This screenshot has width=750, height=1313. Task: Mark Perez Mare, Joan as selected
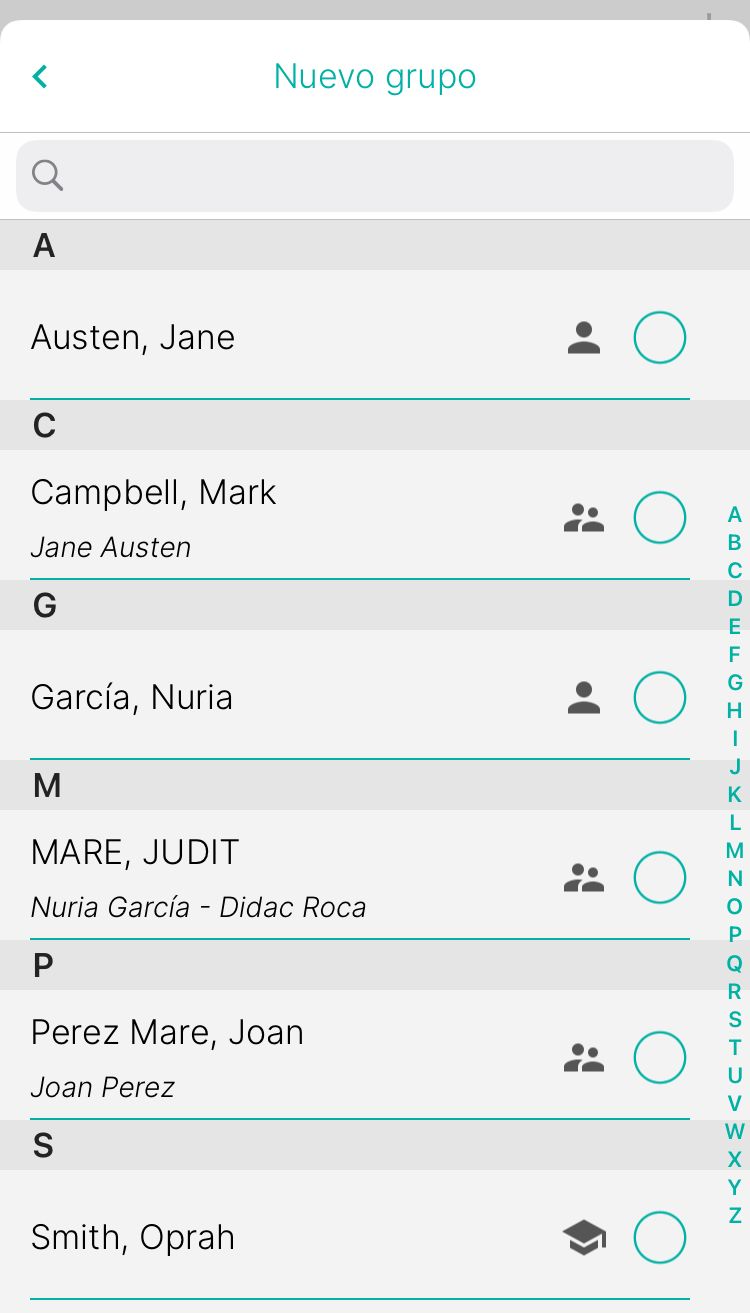coord(660,1057)
